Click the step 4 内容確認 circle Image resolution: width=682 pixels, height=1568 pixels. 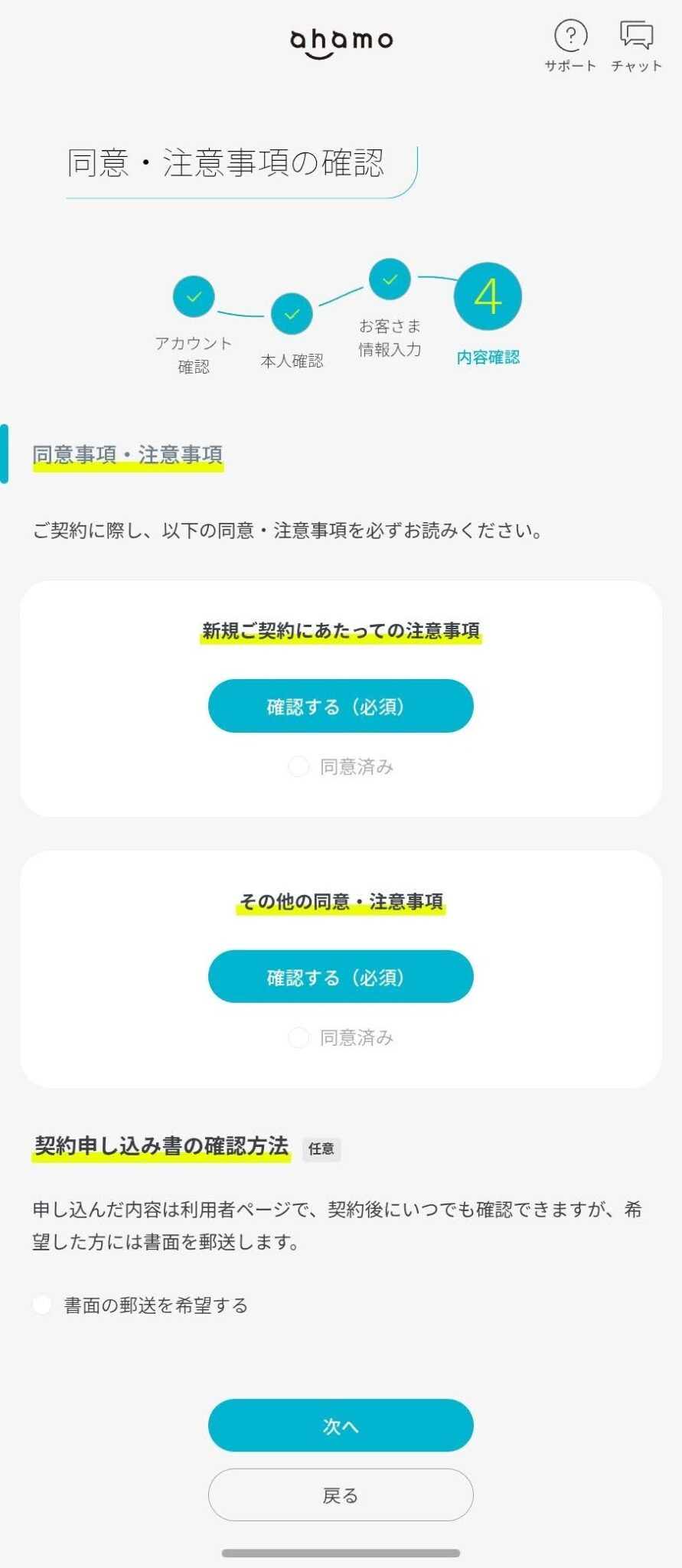point(488,295)
